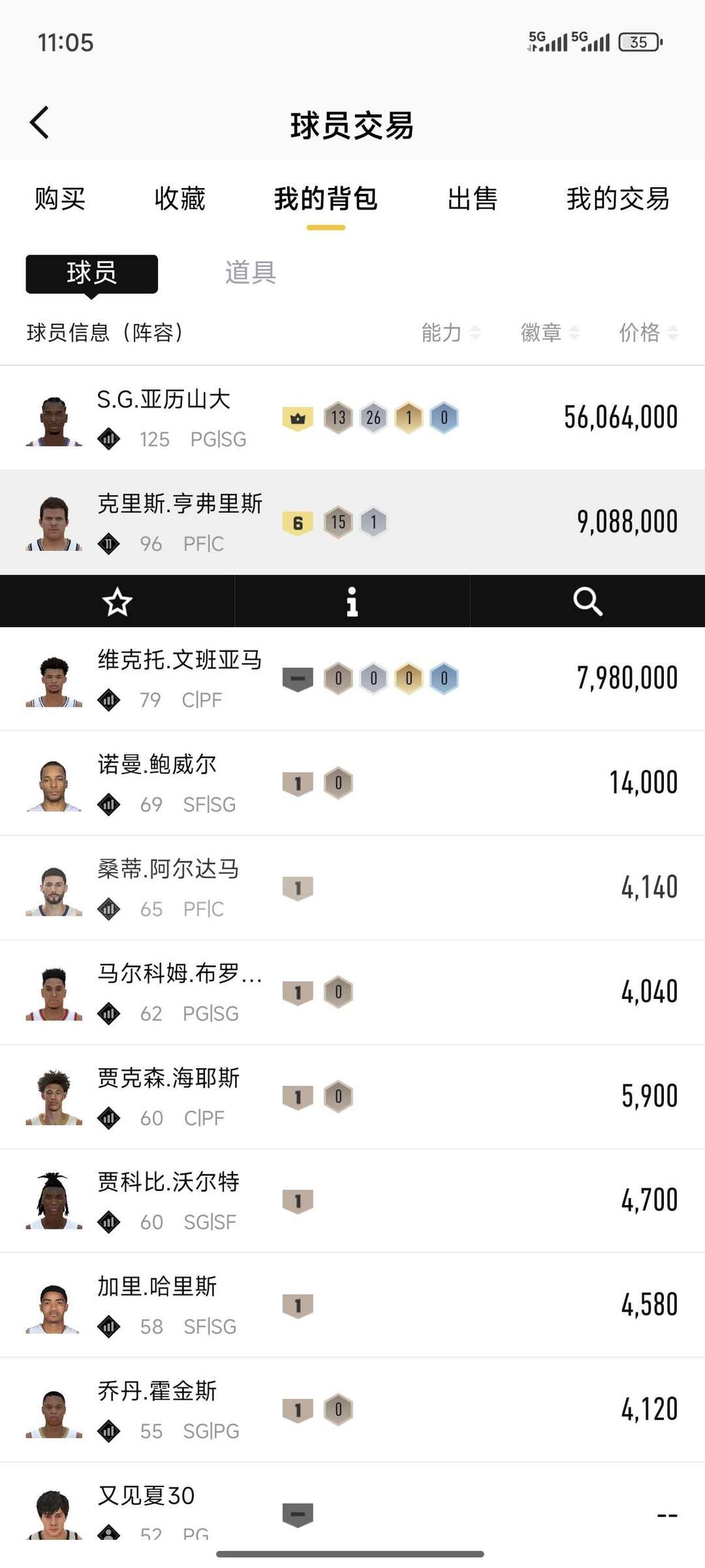Tap the crown badge icon on S.G.亚历山大
Screen dimensions: 705x1568
(298, 416)
